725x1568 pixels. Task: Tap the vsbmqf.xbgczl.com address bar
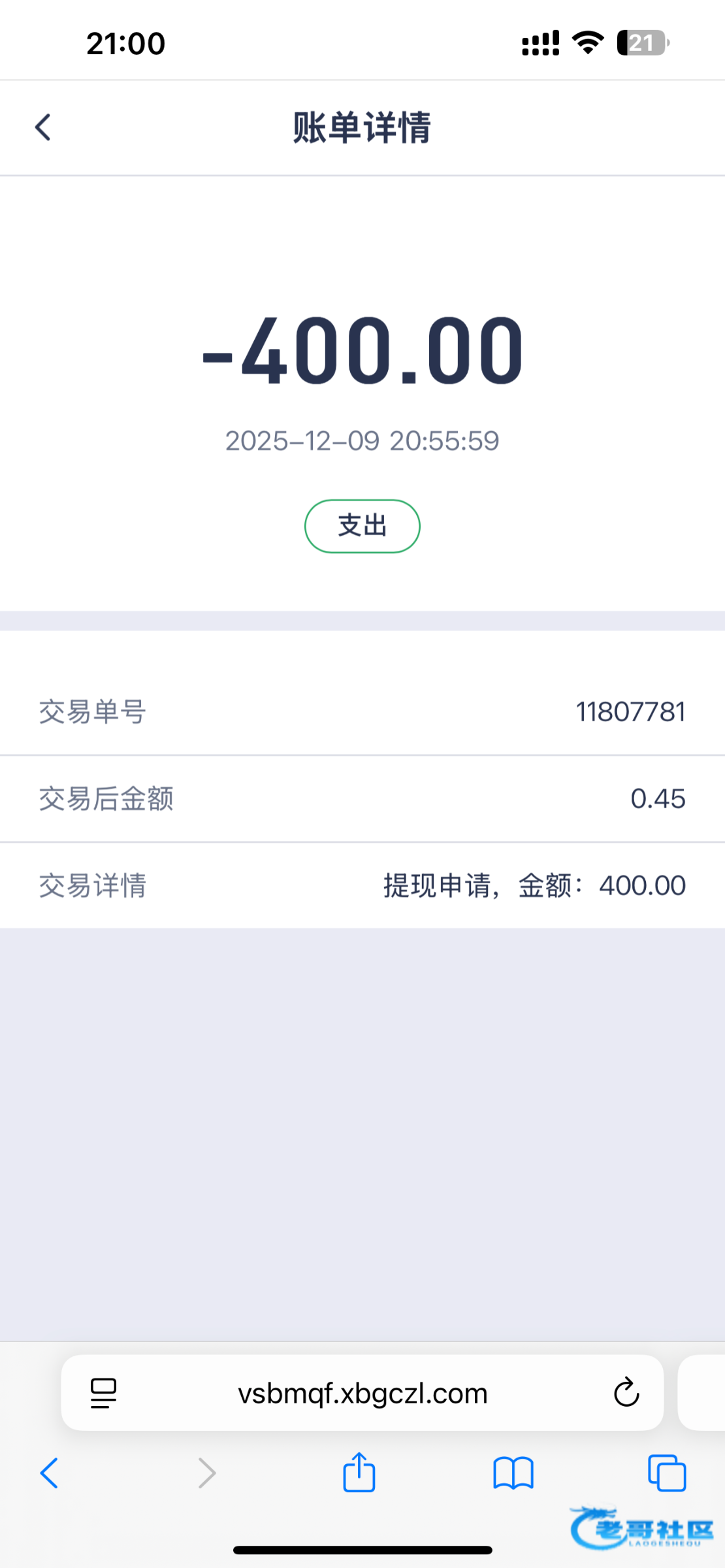(x=362, y=1394)
